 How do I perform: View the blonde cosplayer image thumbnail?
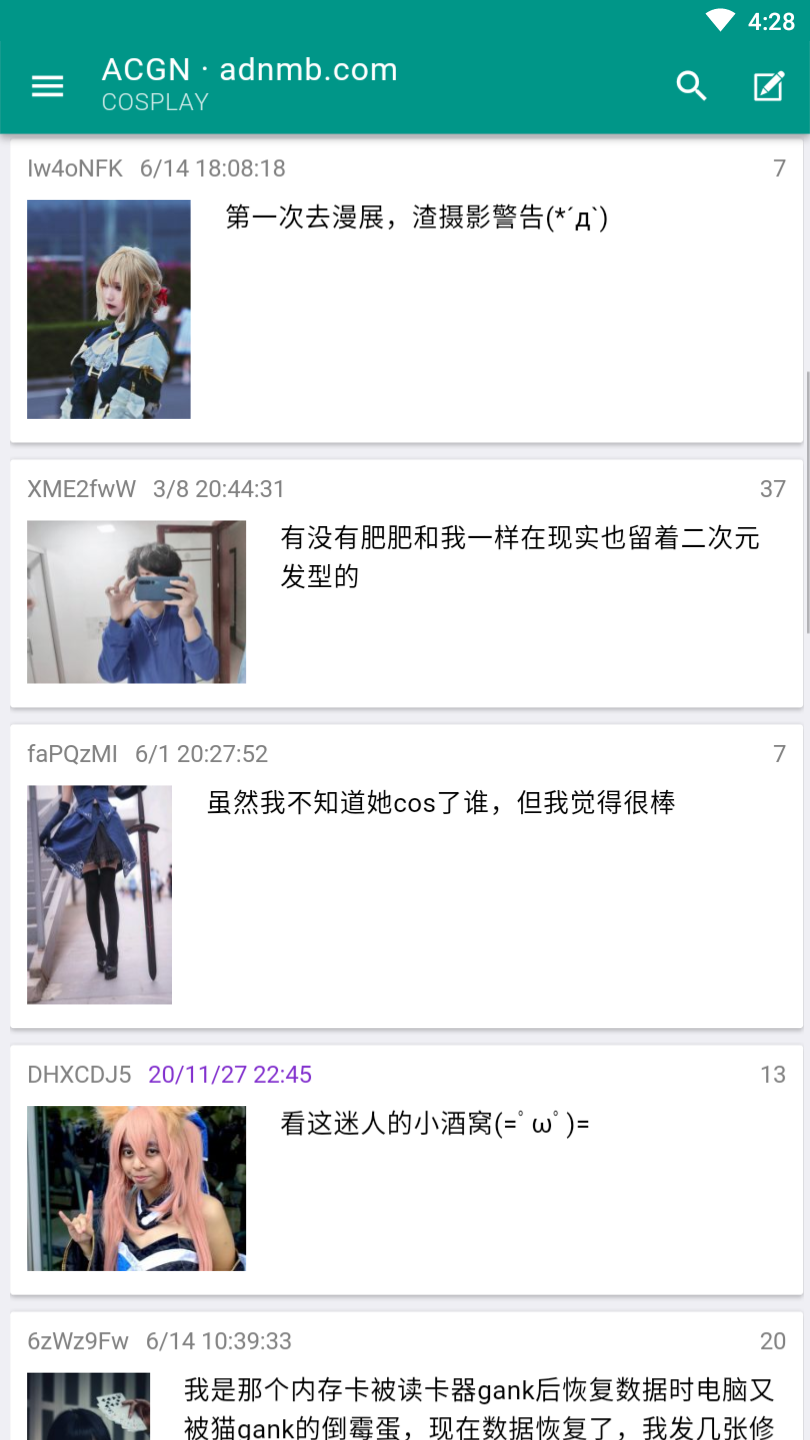109,309
